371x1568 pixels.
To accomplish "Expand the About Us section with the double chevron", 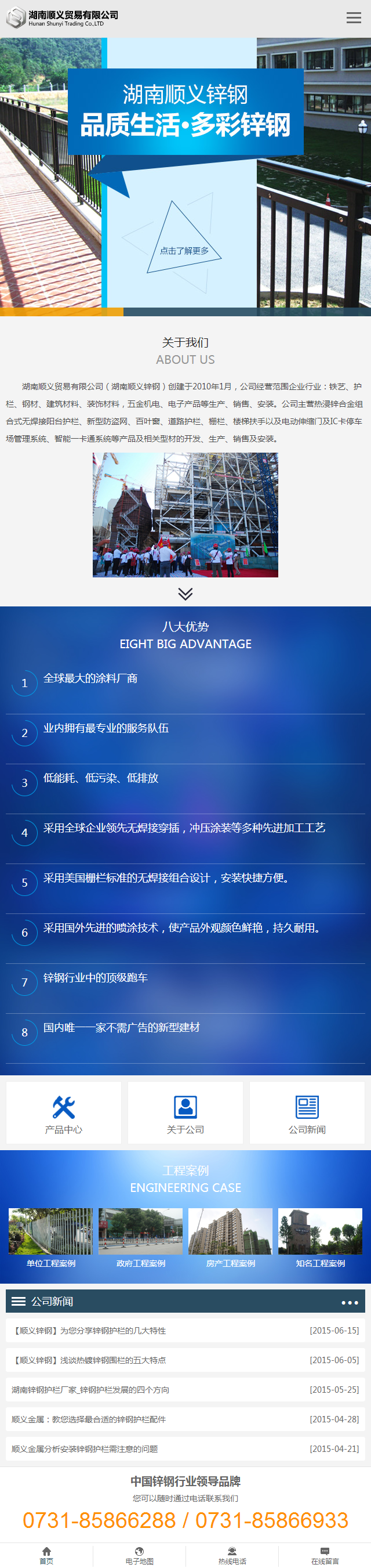I will point(185,594).
